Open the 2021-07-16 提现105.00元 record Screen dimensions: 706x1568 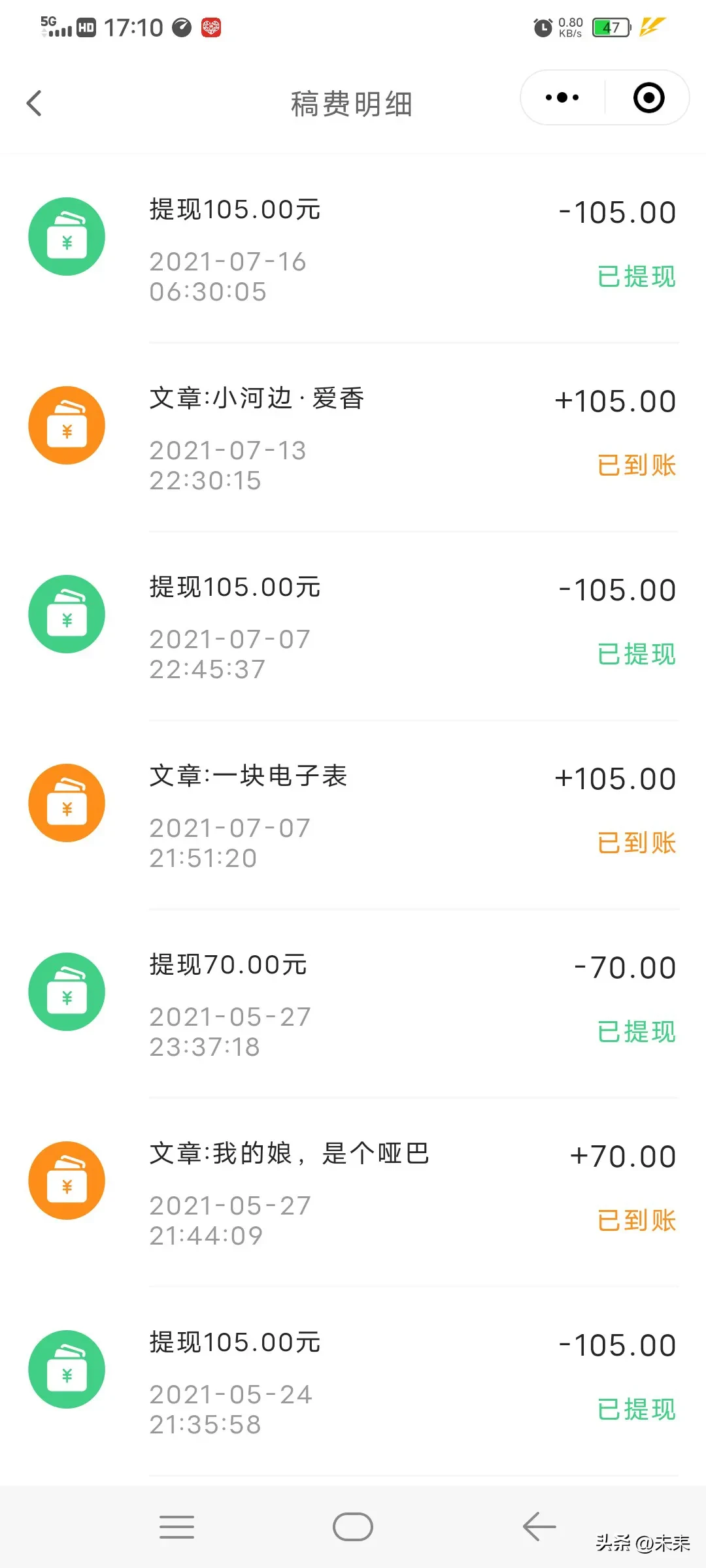coord(353,248)
